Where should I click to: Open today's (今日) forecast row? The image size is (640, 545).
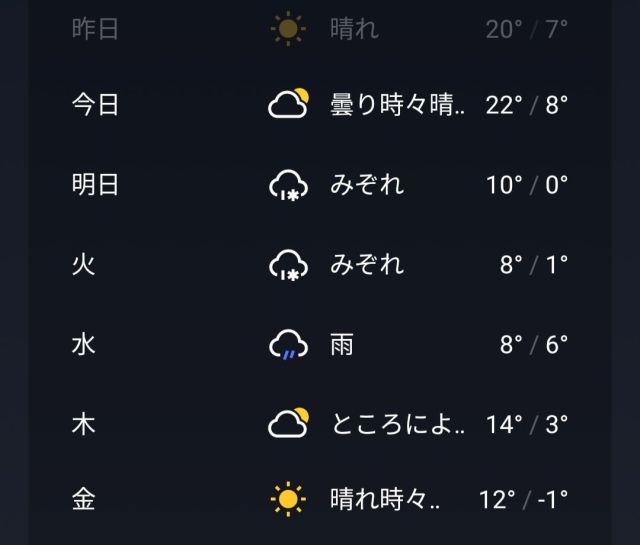[x=320, y=105]
